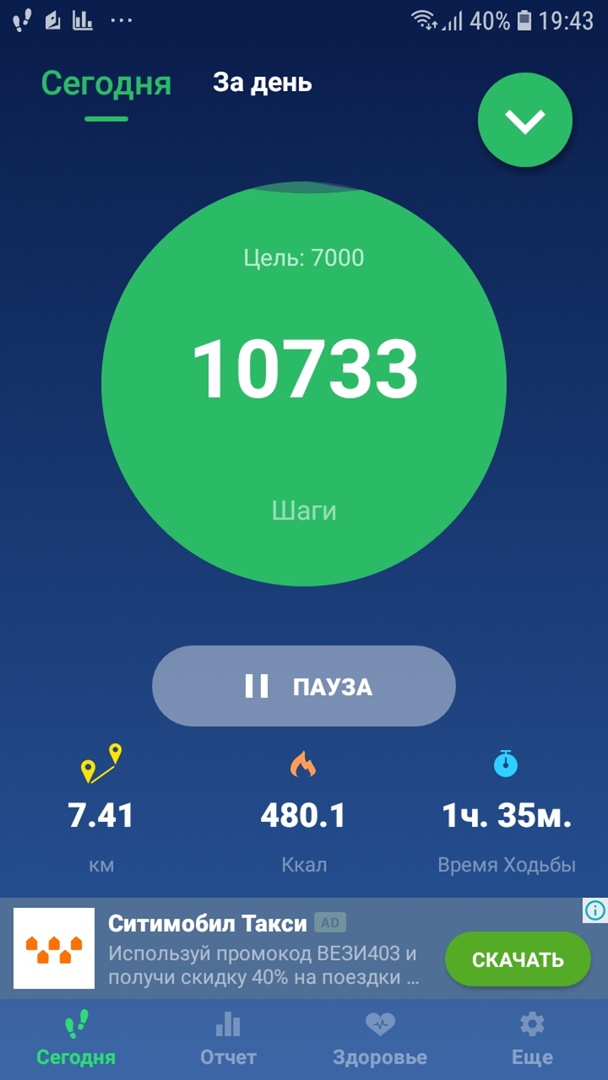Open the Отчет tab

[228, 1039]
